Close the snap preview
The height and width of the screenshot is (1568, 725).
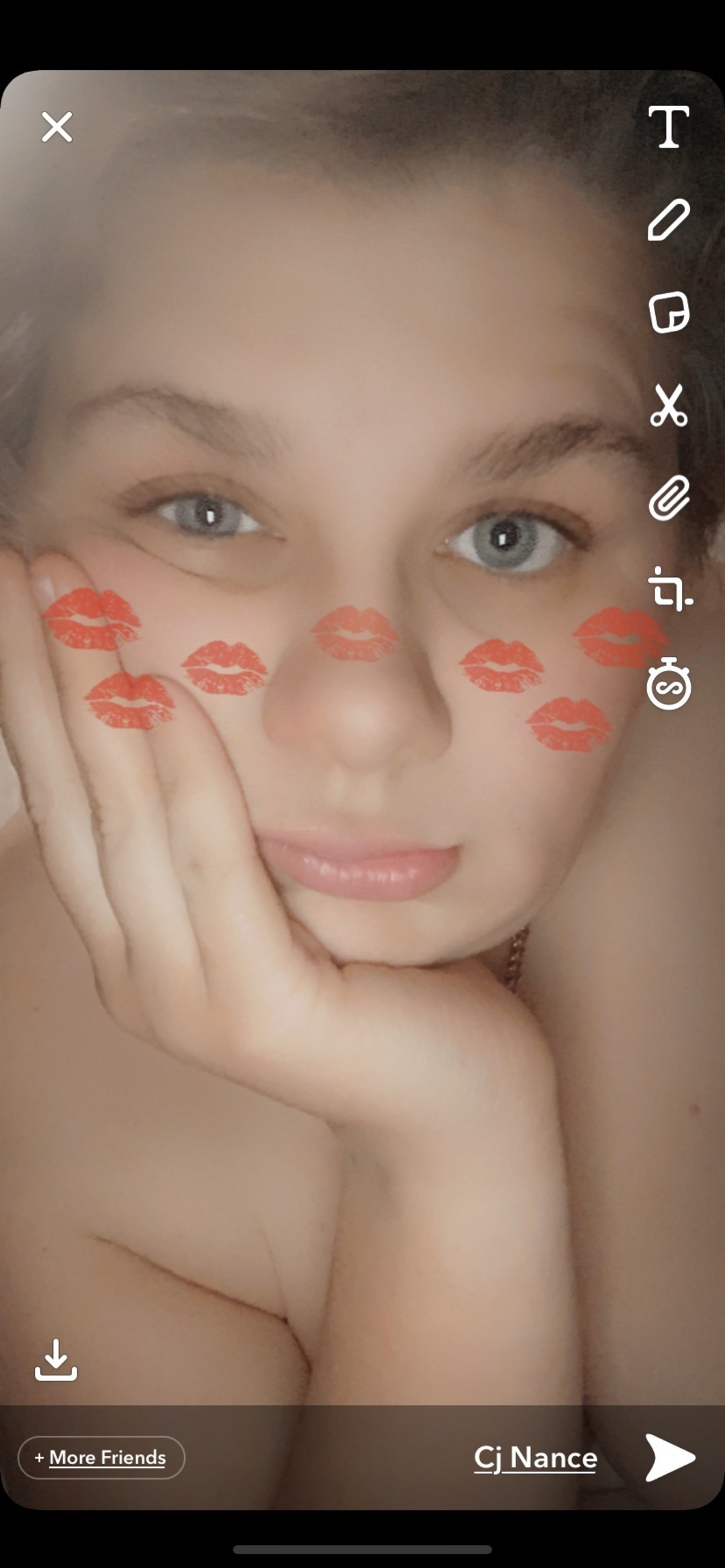pos(56,127)
